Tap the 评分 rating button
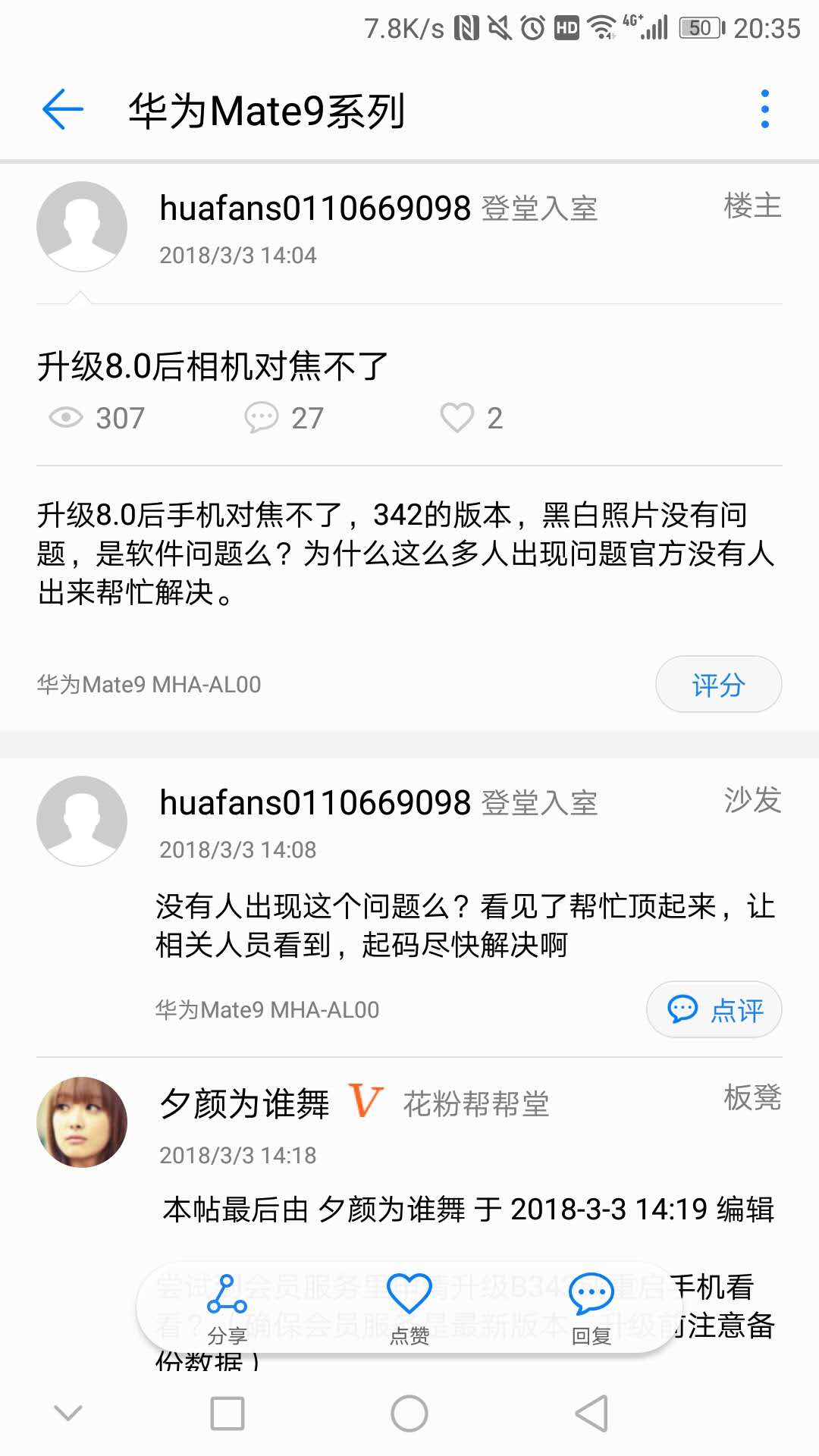Viewport: 819px width, 1456px height. pyautogui.click(x=717, y=683)
